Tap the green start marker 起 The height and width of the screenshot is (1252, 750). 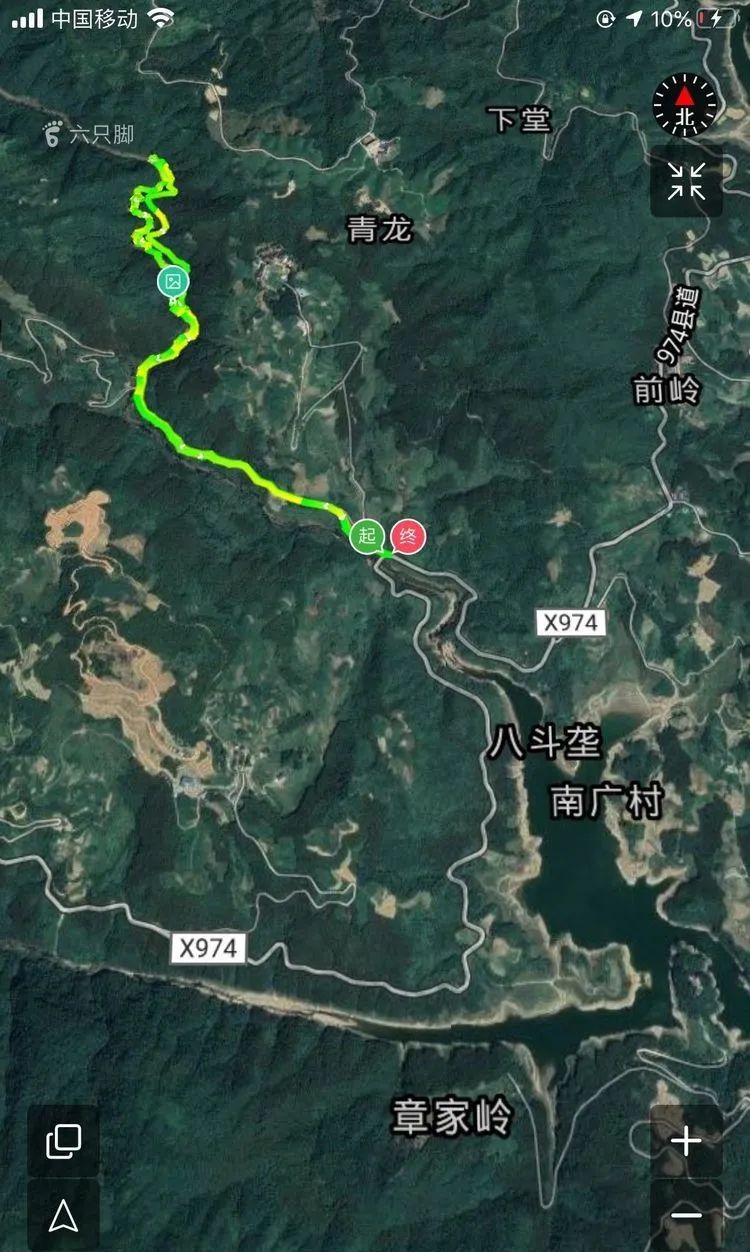click(x=366, y=536)
